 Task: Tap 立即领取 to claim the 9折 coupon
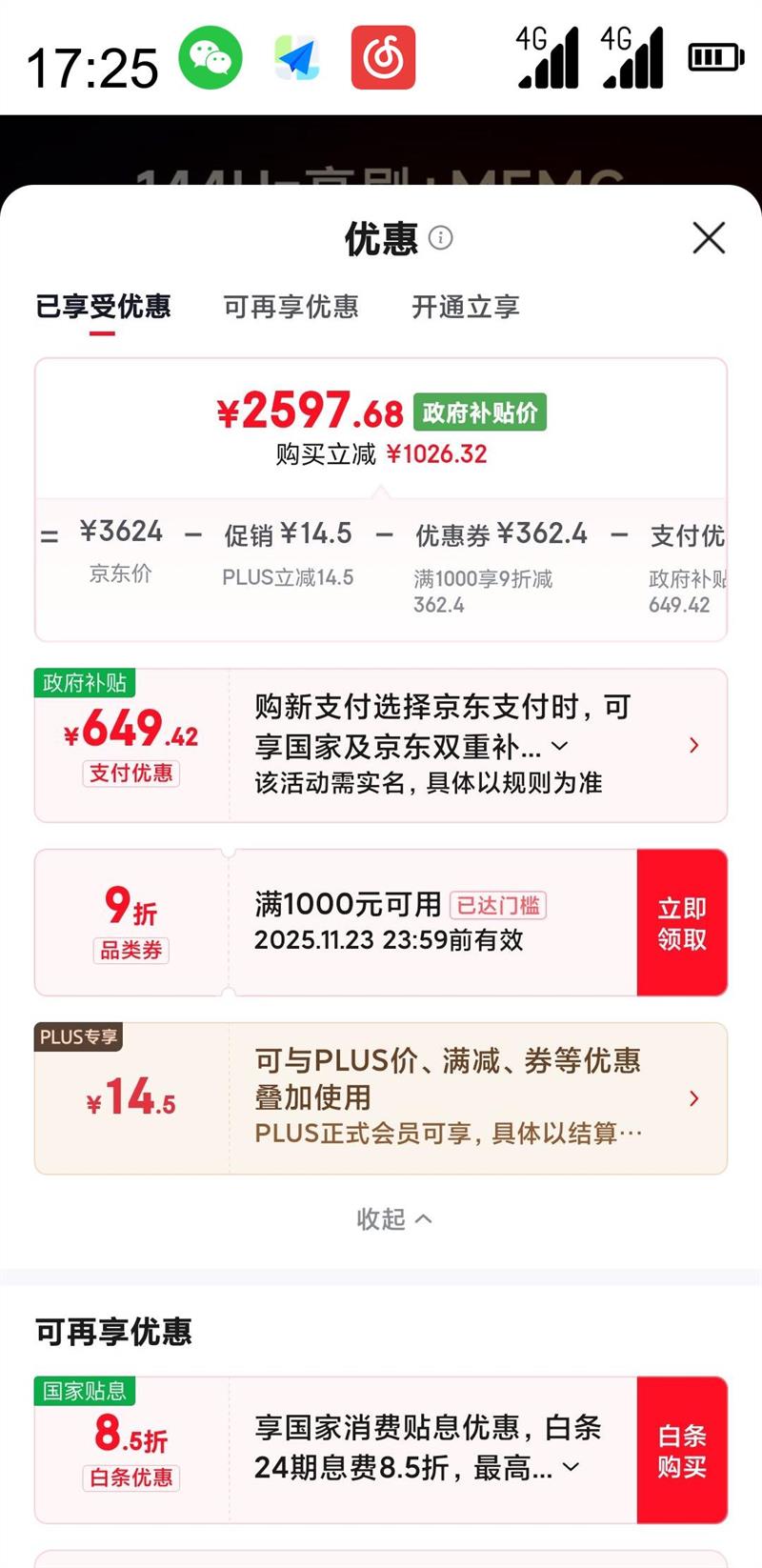(682, 921)
